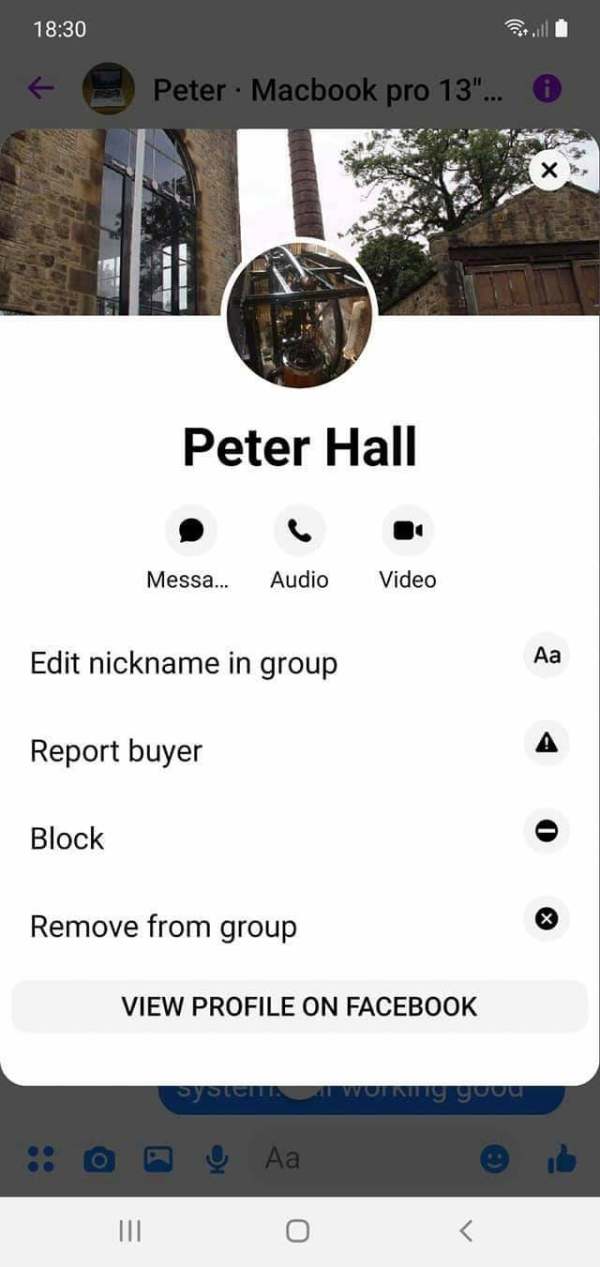
Task: Start an audio call with Peter Hall
Action: [x=299, y=531]
